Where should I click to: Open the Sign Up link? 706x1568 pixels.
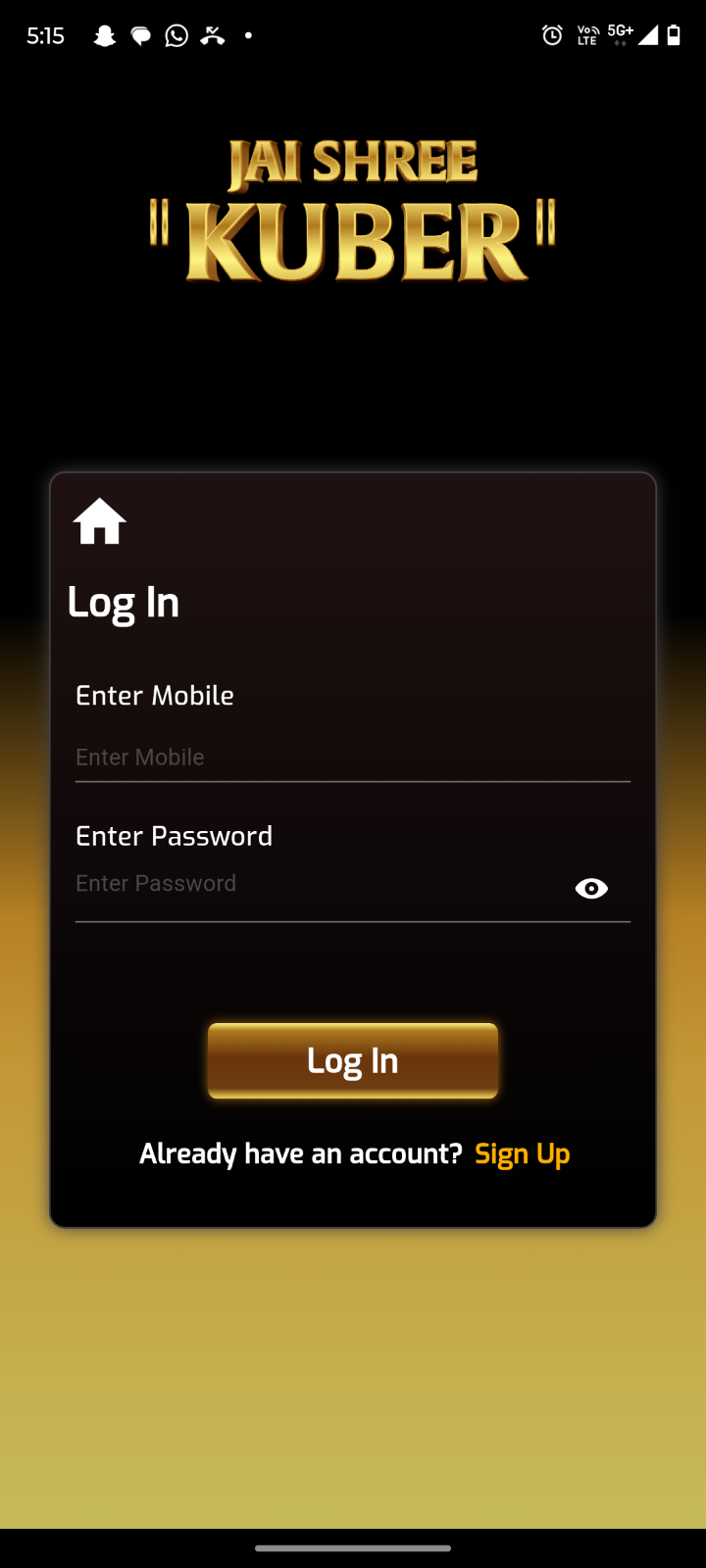coord(522,1154)
